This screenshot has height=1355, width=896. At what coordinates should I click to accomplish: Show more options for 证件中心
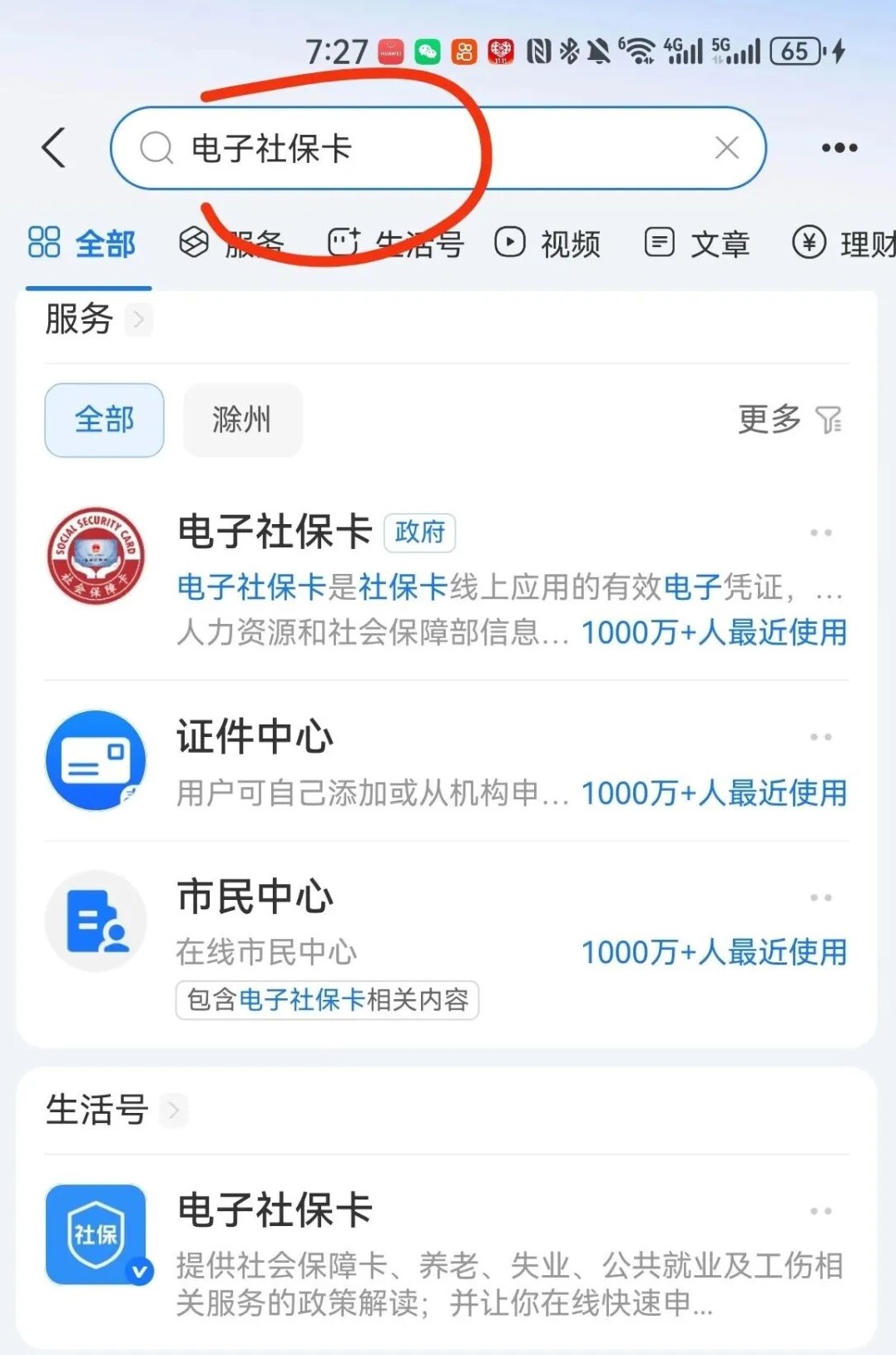(820, 737)
